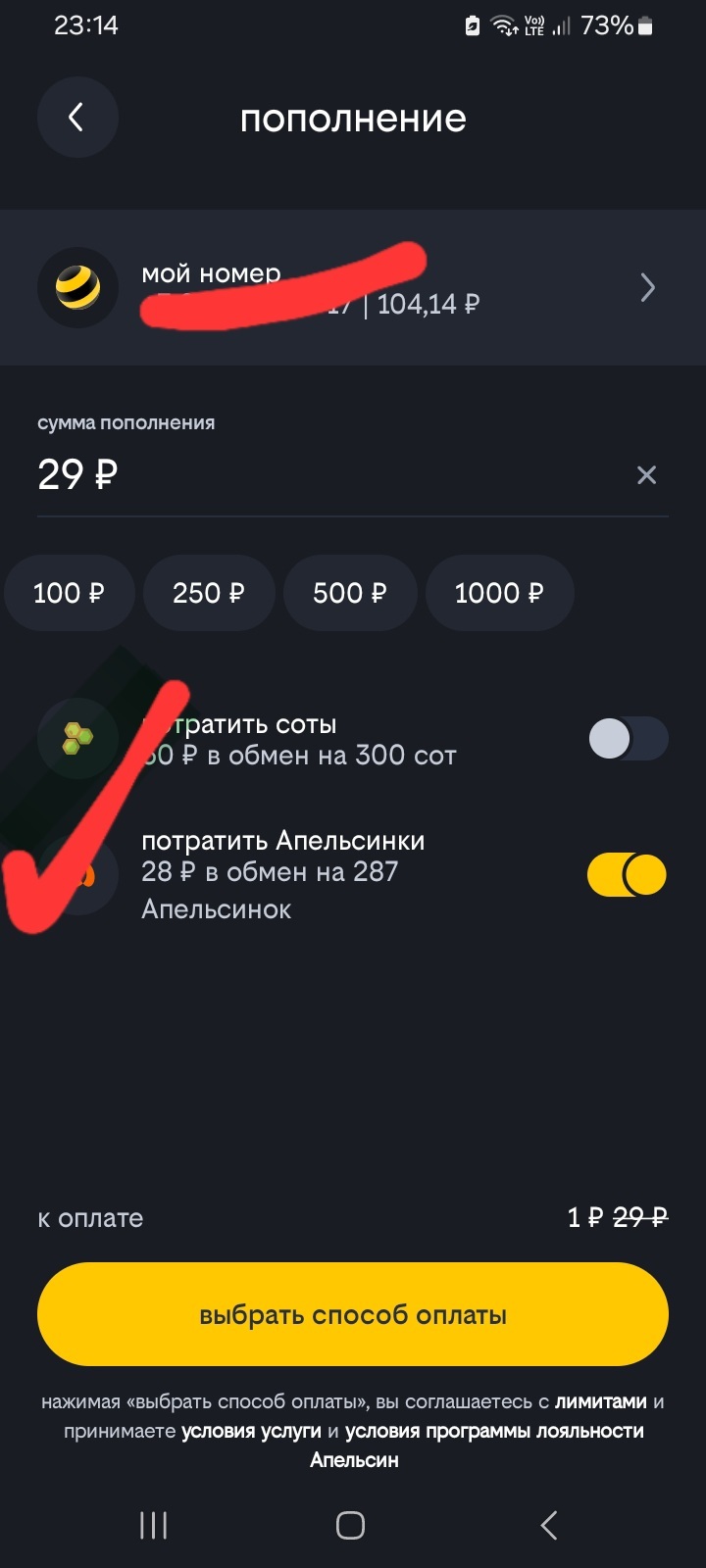Open the лимитами link
Screen dimensions: 706x1568
click(x=600, y=1401)
